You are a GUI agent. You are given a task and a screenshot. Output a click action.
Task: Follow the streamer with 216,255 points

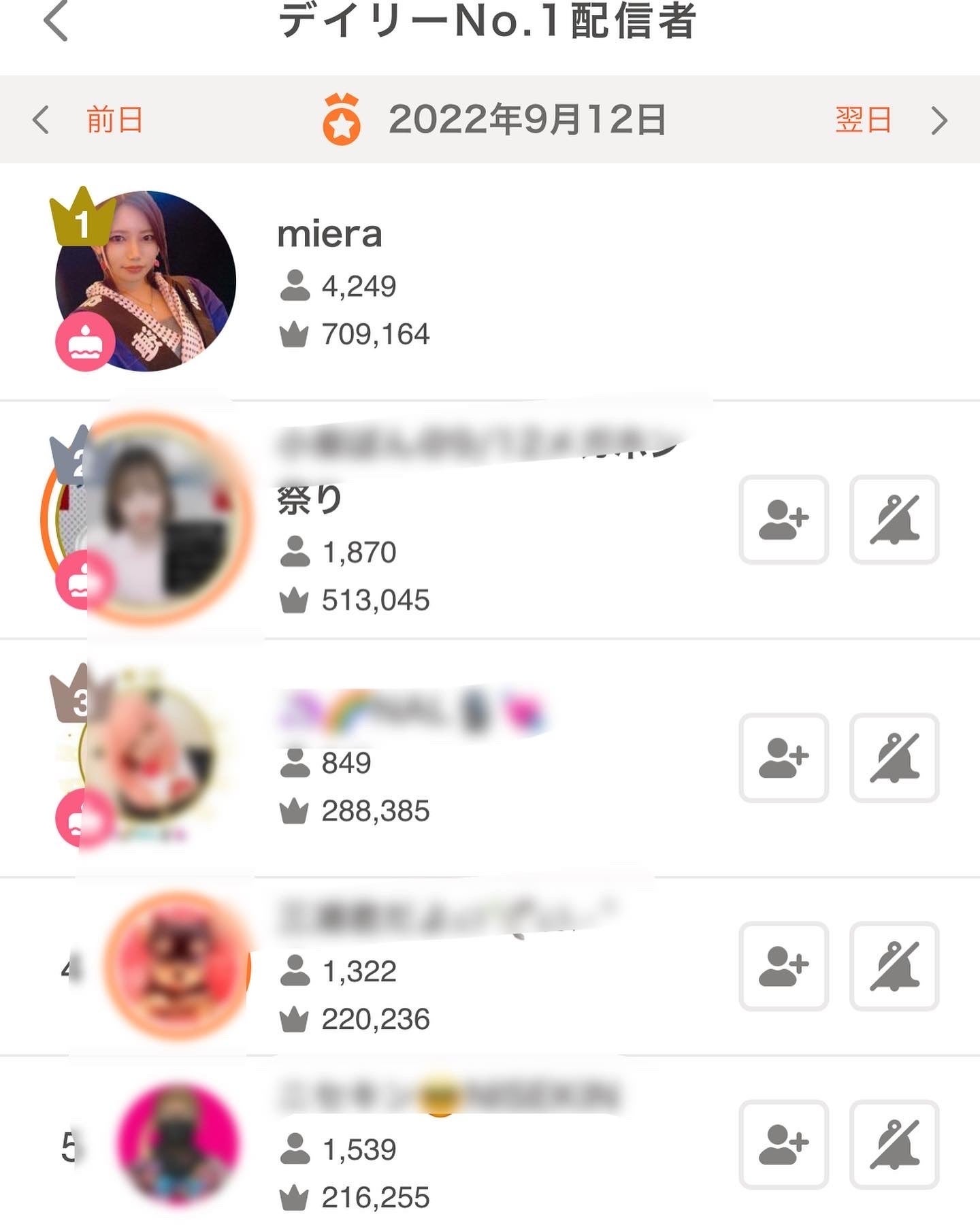[783, 1144]
